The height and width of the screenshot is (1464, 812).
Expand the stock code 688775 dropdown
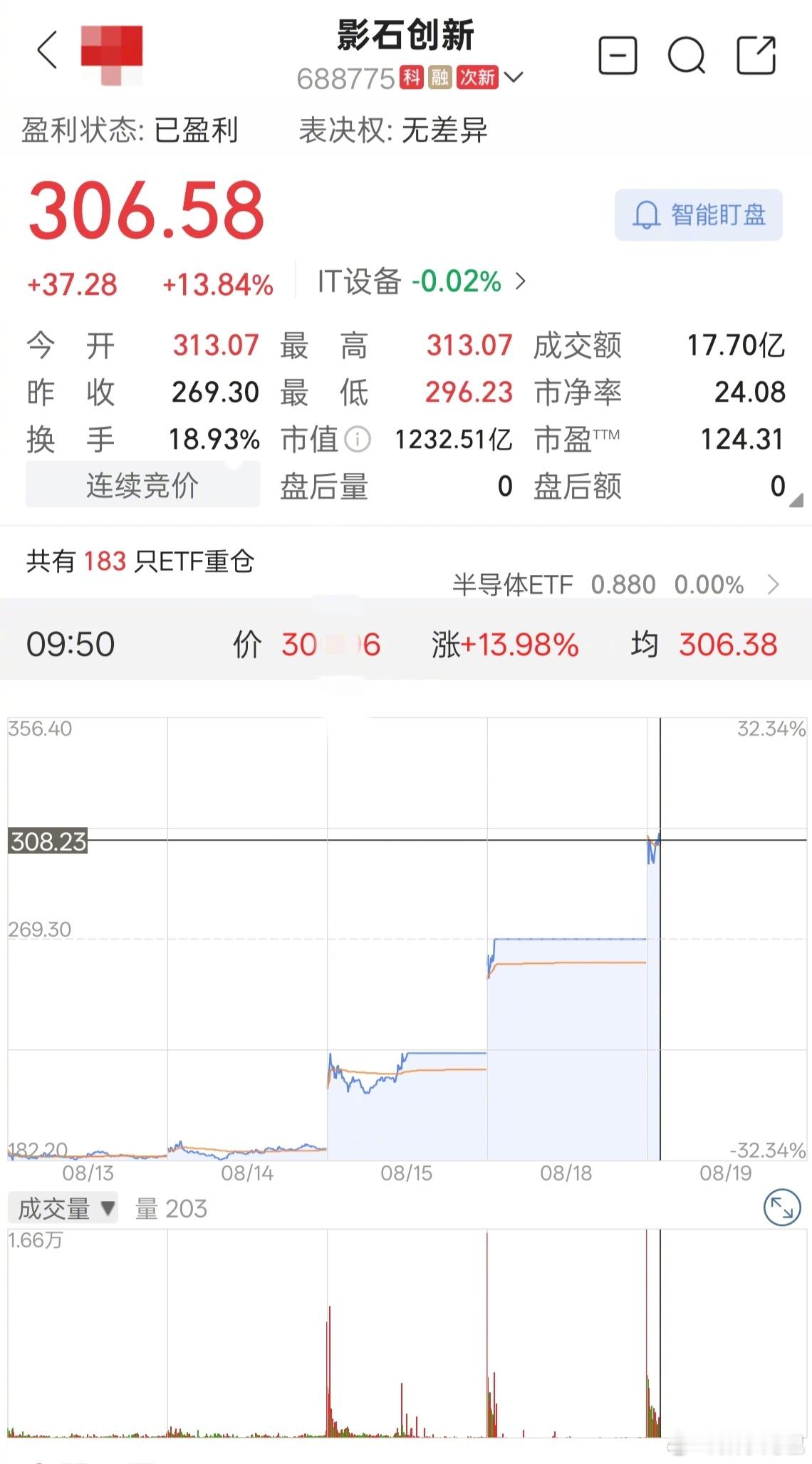tap(513, 77)
